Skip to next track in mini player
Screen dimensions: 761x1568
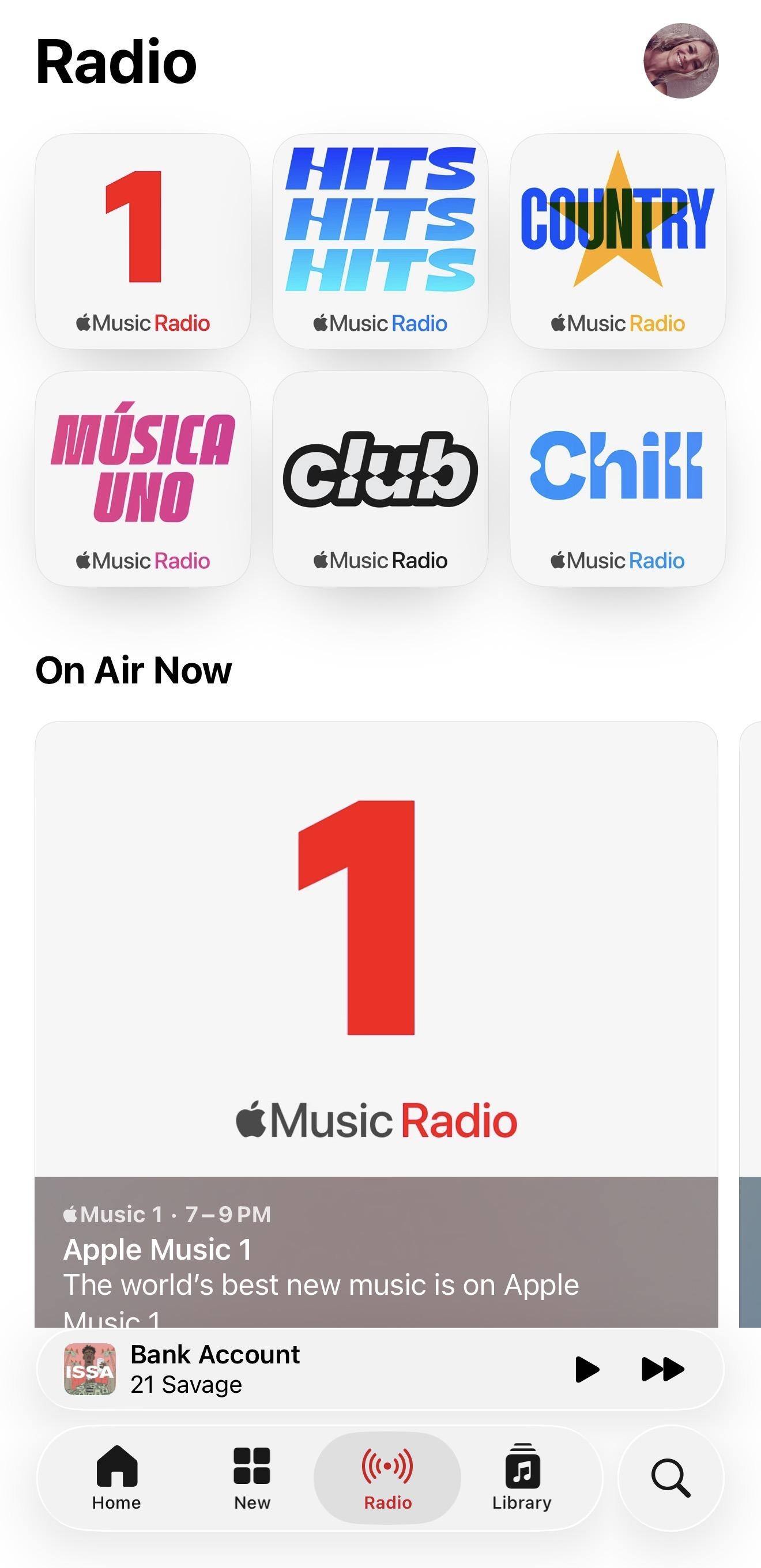click(662, 1370)
